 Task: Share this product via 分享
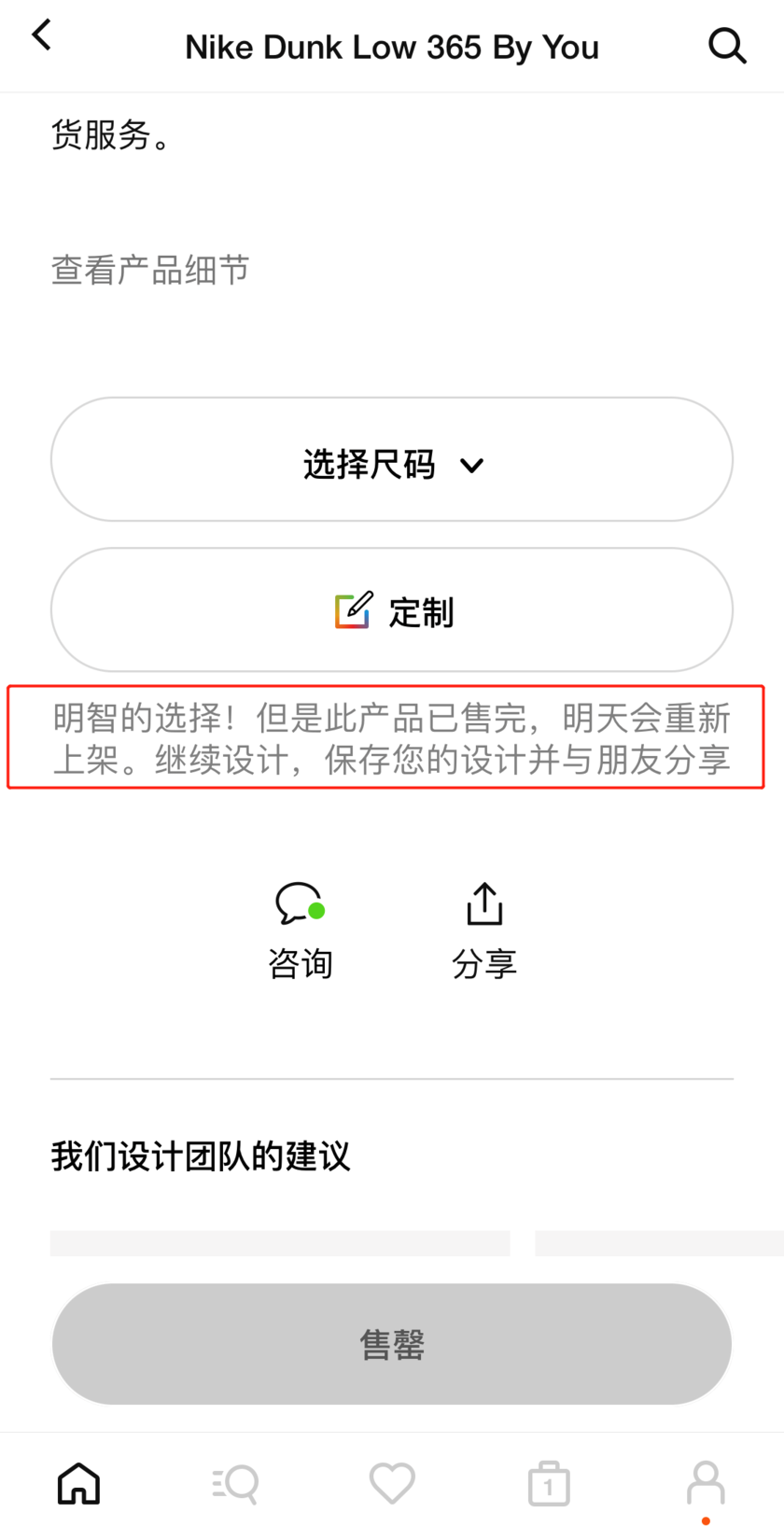pyautogui.click(x=484, y=930)
